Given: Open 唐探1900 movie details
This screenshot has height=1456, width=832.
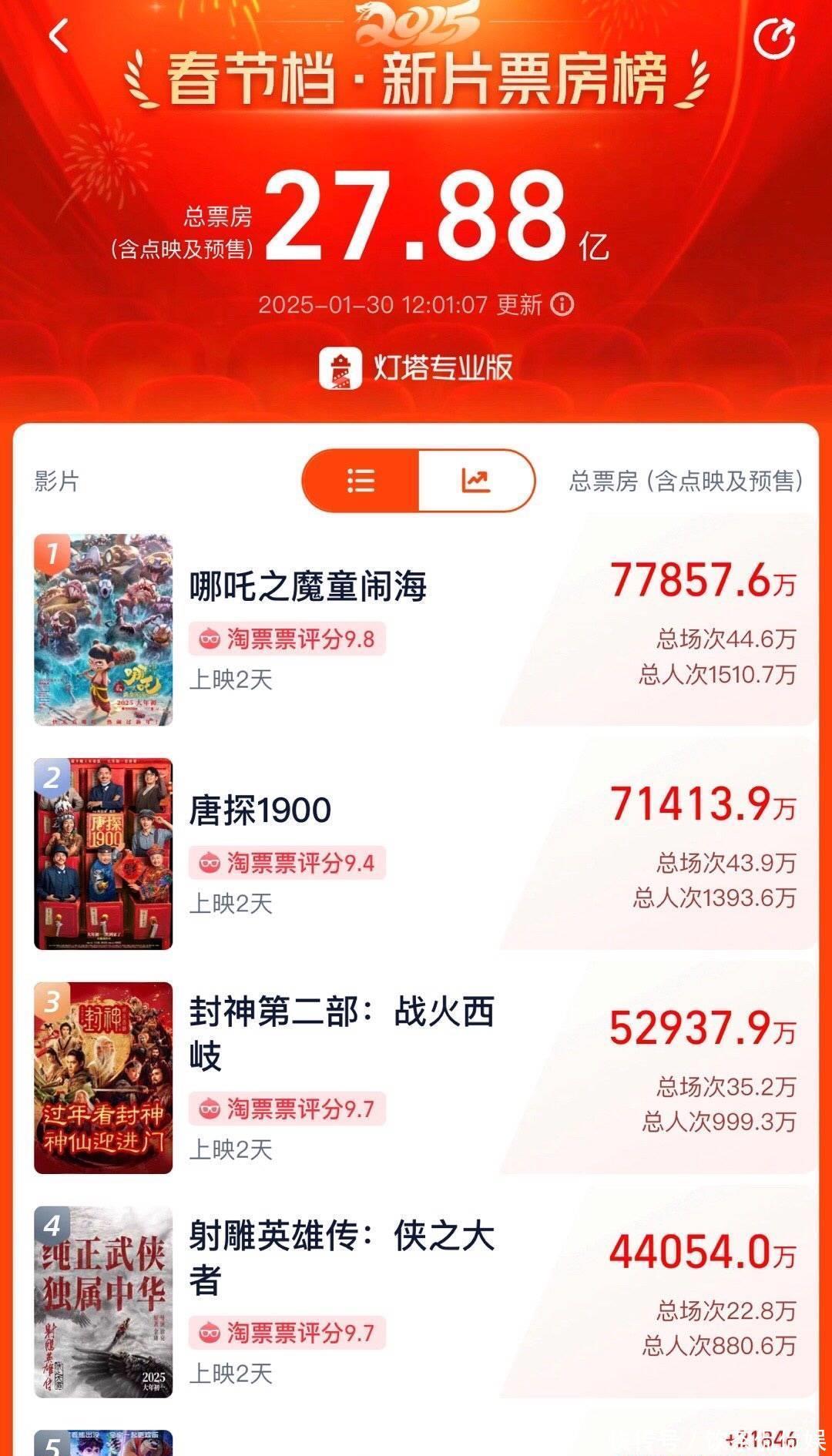Looking at the screenshot, I should (260, 810).
